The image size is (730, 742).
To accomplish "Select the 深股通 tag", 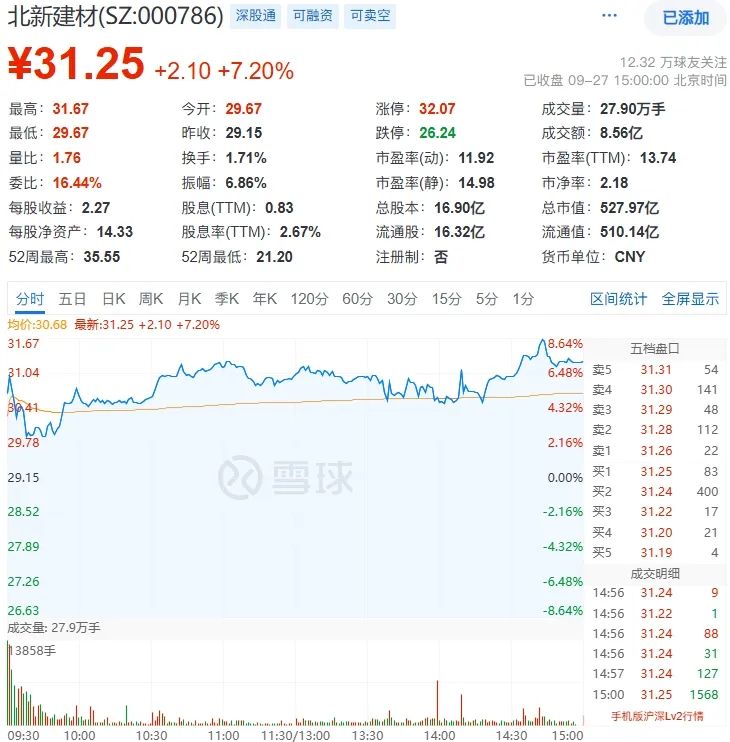I will 256,16.
